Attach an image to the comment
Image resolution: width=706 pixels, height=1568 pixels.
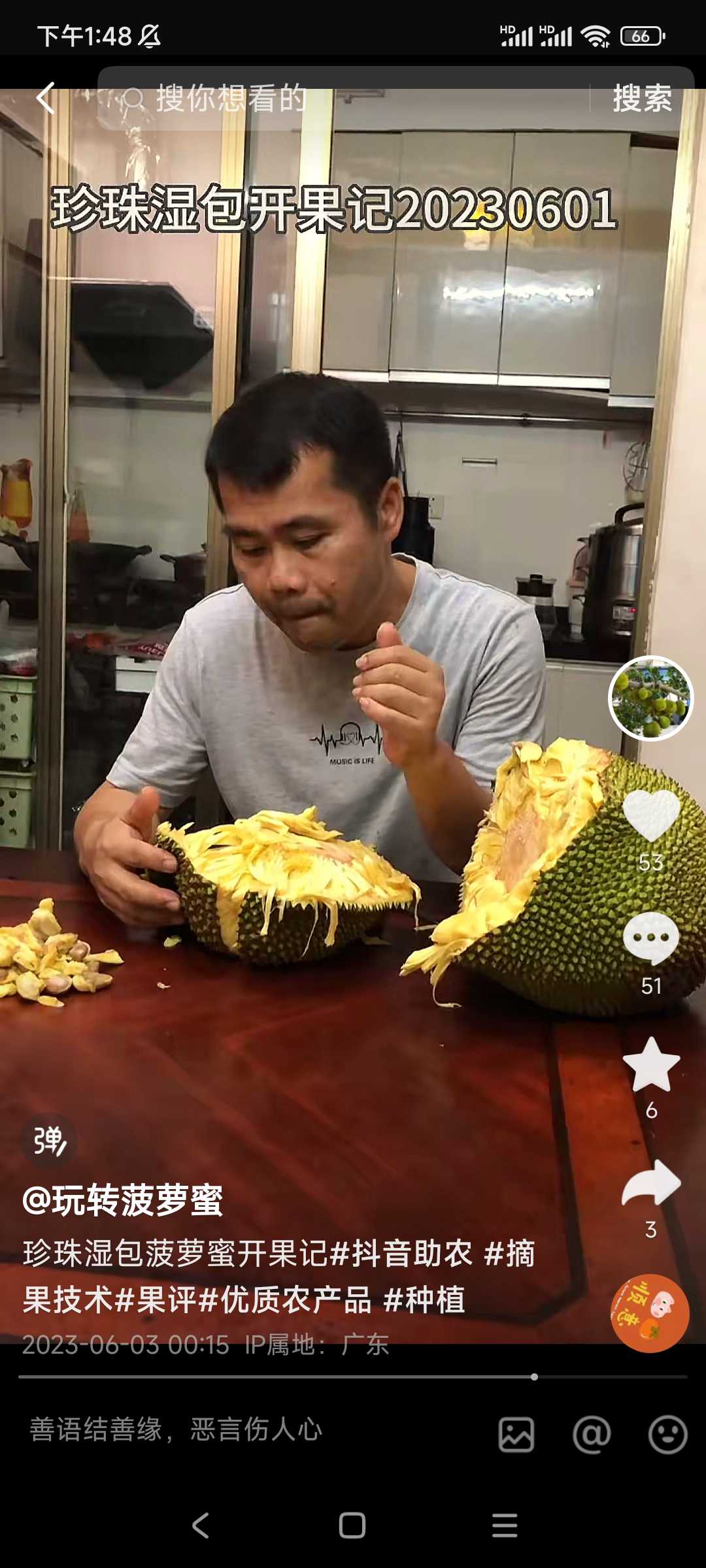point(516,1435)
